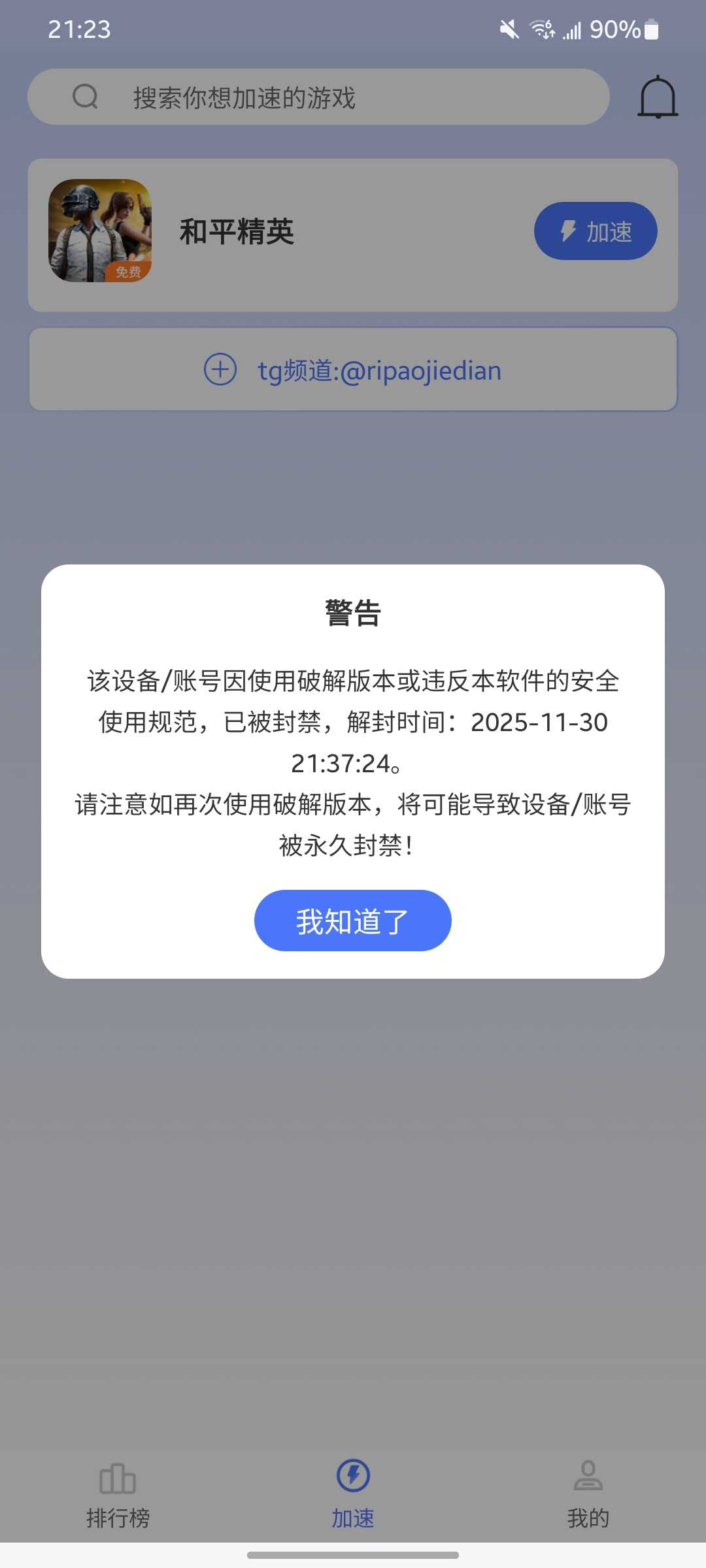The width and height of the screenshot is (706, 1568).
Task: Dismiss the warning with 我知道了
Action: [x=352, y=920]
